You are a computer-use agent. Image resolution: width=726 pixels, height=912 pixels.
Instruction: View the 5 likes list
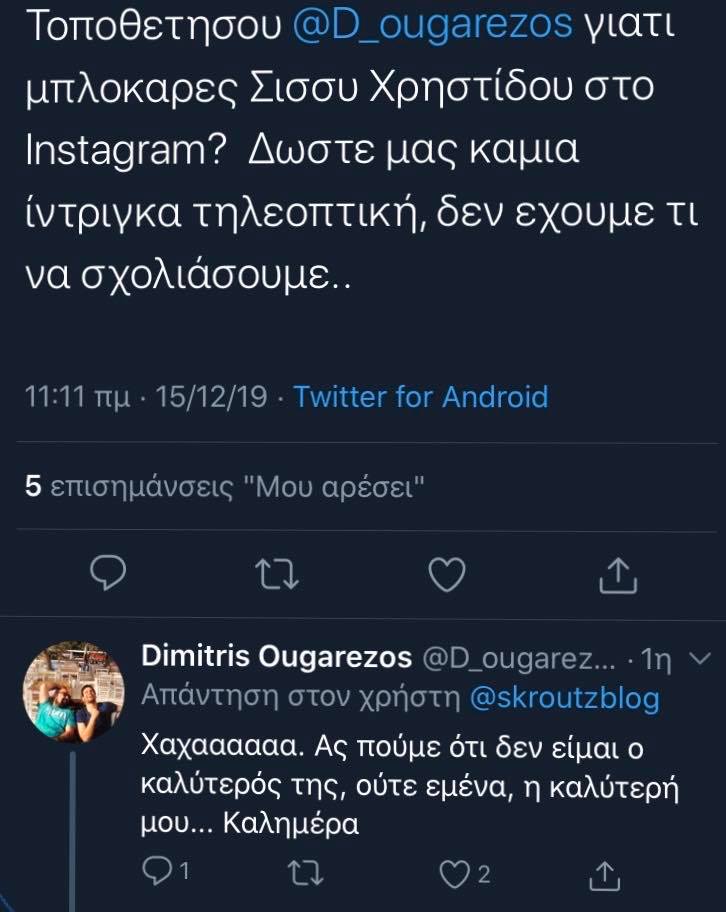(226, 487)
